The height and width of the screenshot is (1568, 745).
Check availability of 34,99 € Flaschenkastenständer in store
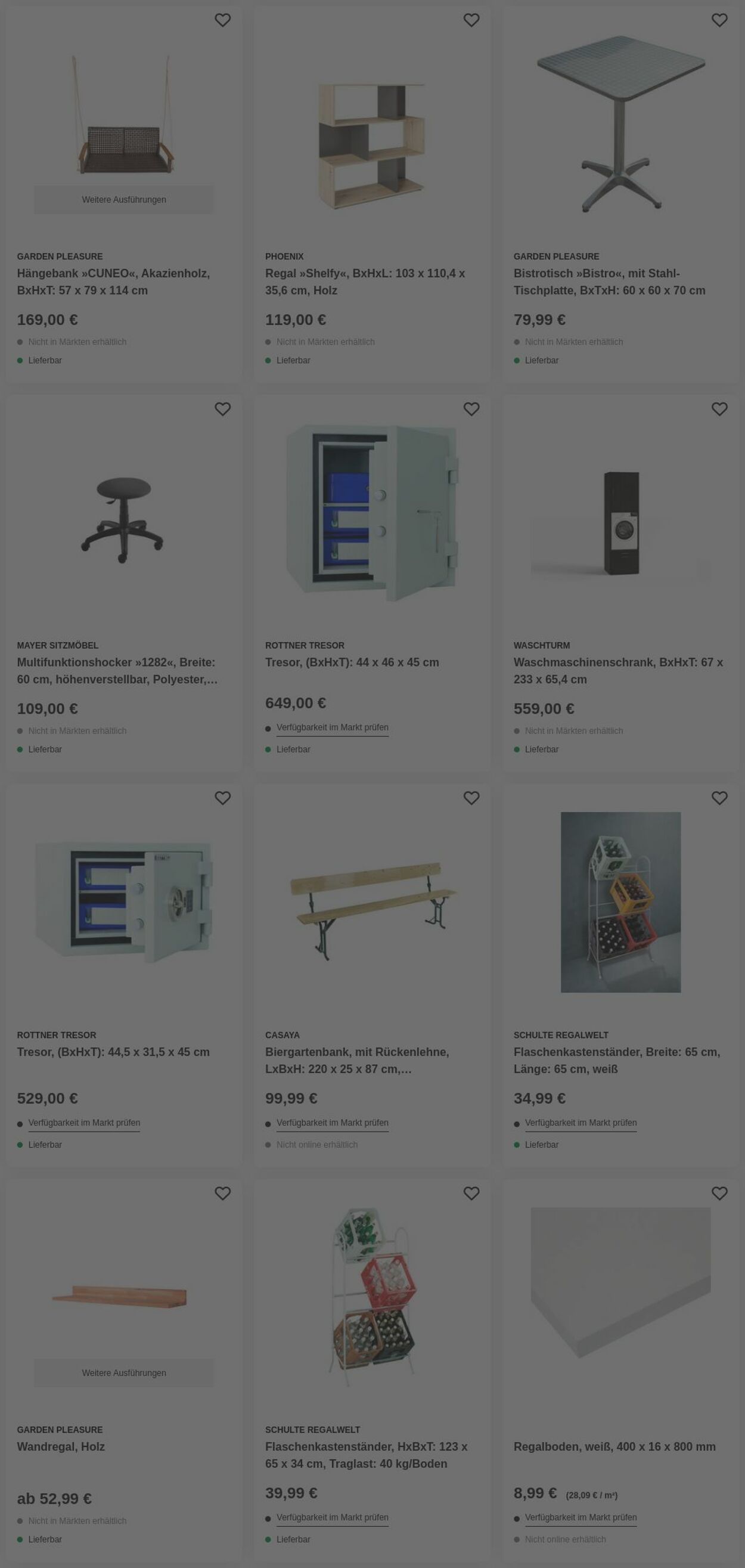pyautogui.click(x=580, y=1123)
